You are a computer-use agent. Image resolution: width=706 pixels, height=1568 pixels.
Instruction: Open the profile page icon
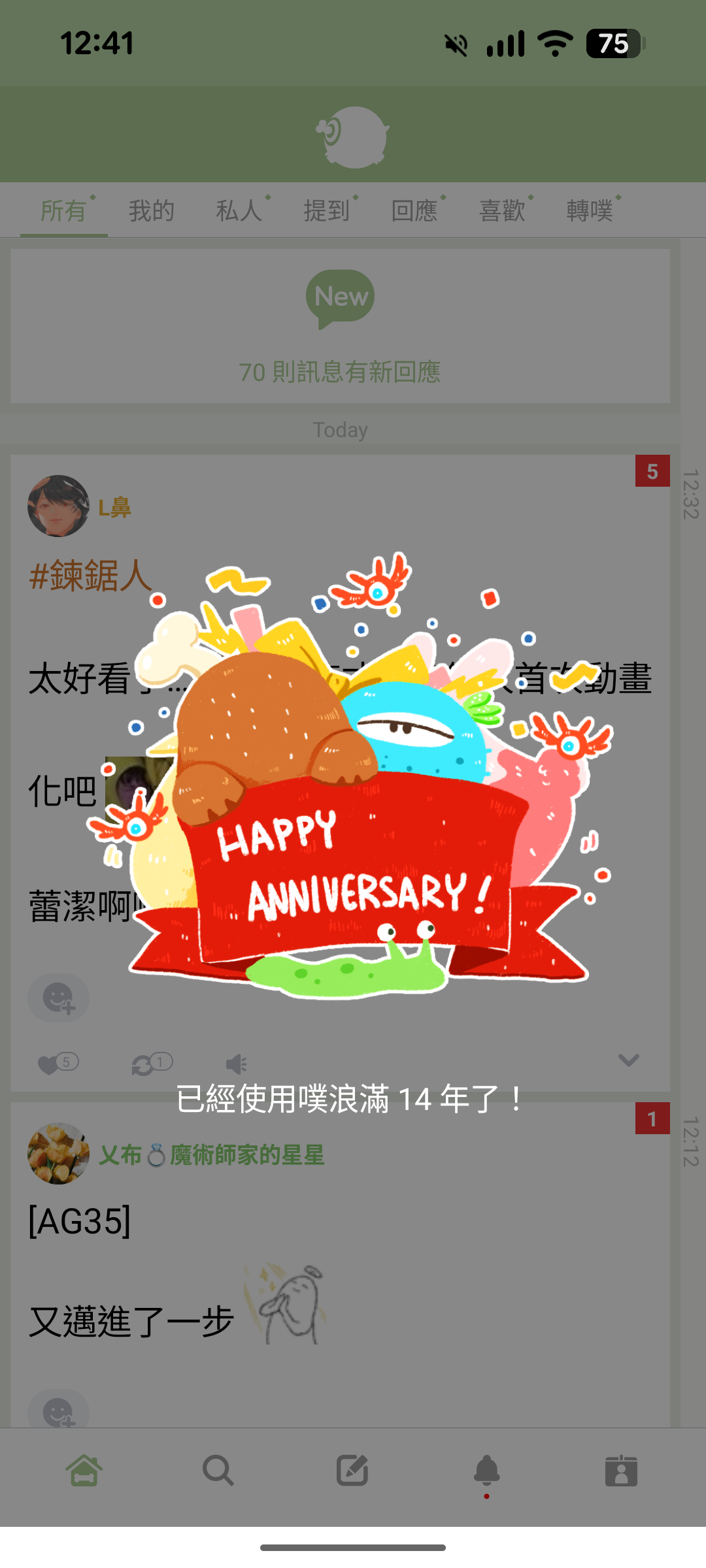pyautogui.click(x=621, y=1471)
